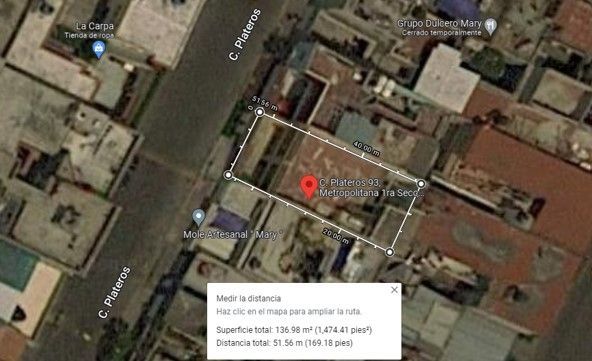Screen dimensions: 592x361
Task: Select the Mole Artesanal Mary place marker
Action: click(x=199, y=218)
